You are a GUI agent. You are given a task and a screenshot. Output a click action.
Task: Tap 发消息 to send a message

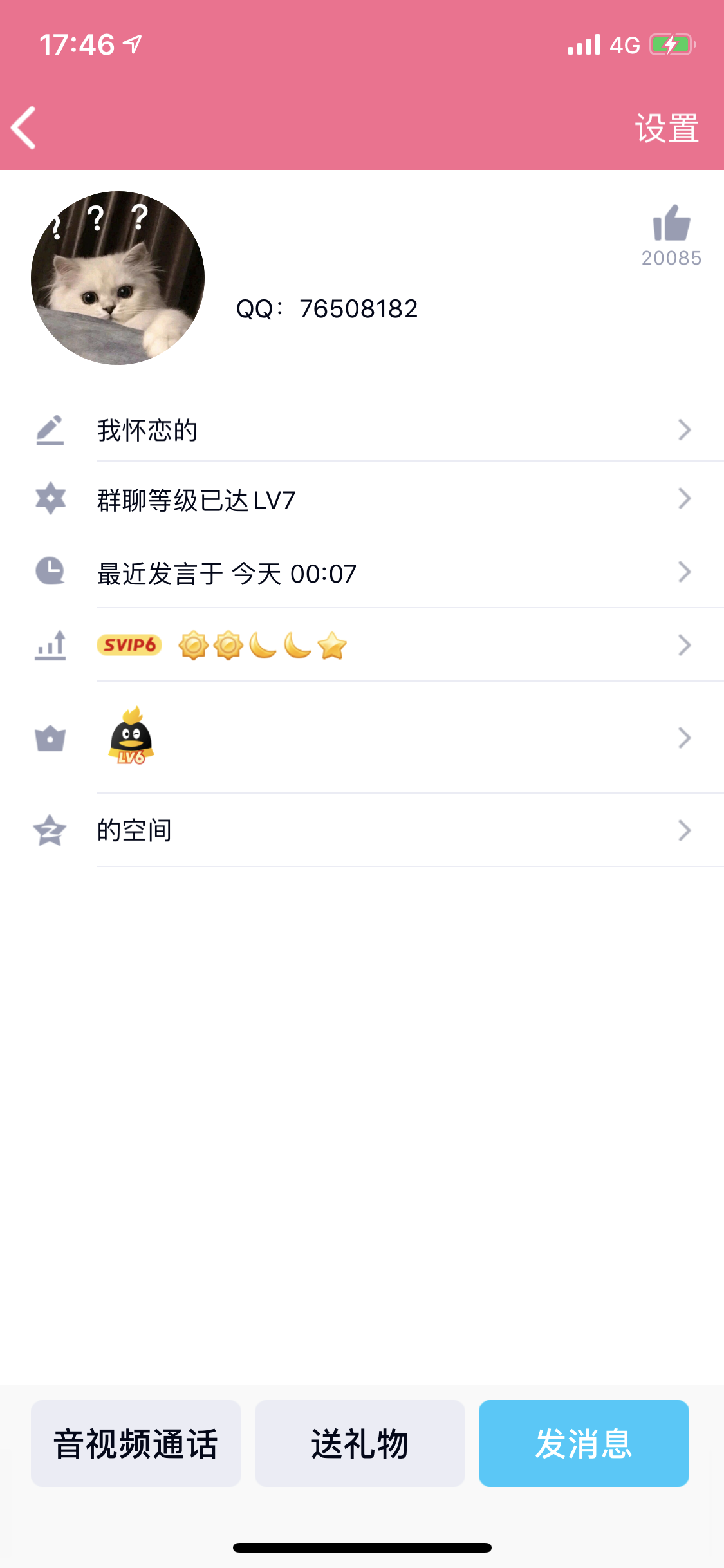click(x=584, y=1443)
